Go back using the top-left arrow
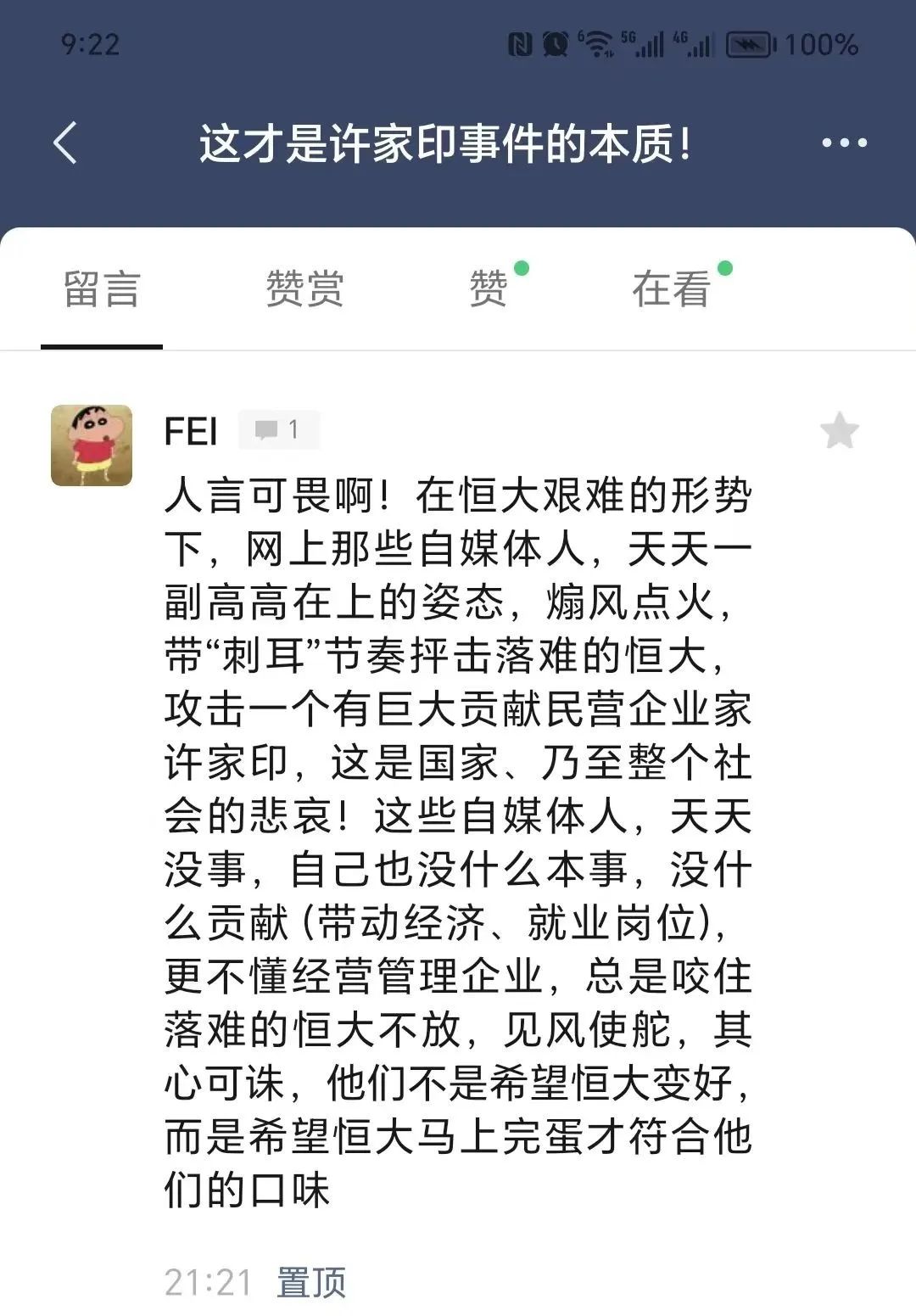Image resolution: width=916 pixels, height=1316 pixels. pyautogui.click(x=66, y=143)
